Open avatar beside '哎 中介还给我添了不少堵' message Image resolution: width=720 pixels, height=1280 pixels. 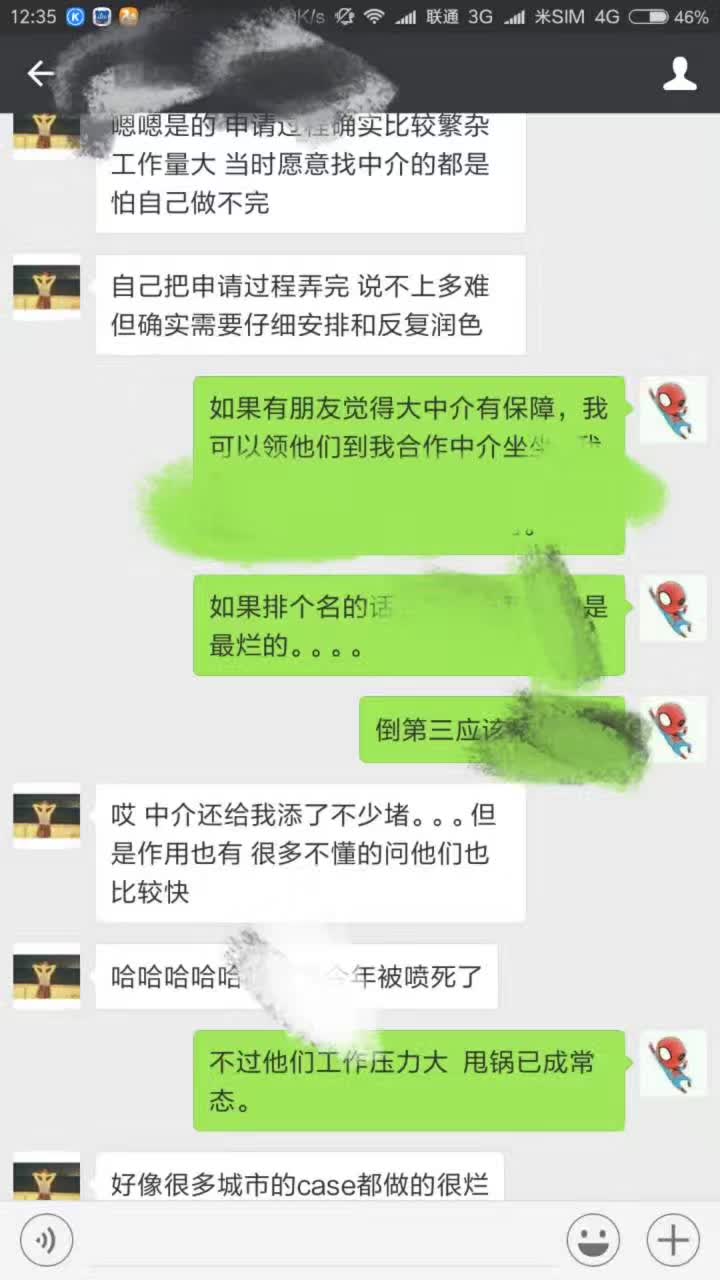(46, 816)
